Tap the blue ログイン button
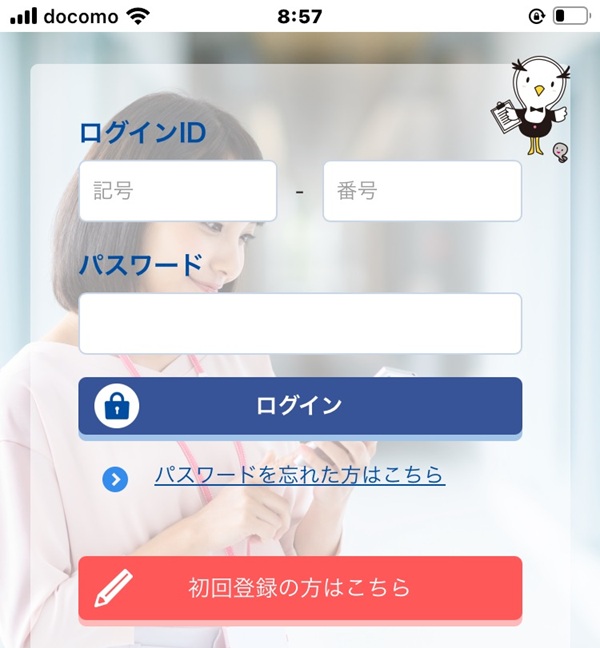Viewport: 600px width, 648px height. (300, 406)
